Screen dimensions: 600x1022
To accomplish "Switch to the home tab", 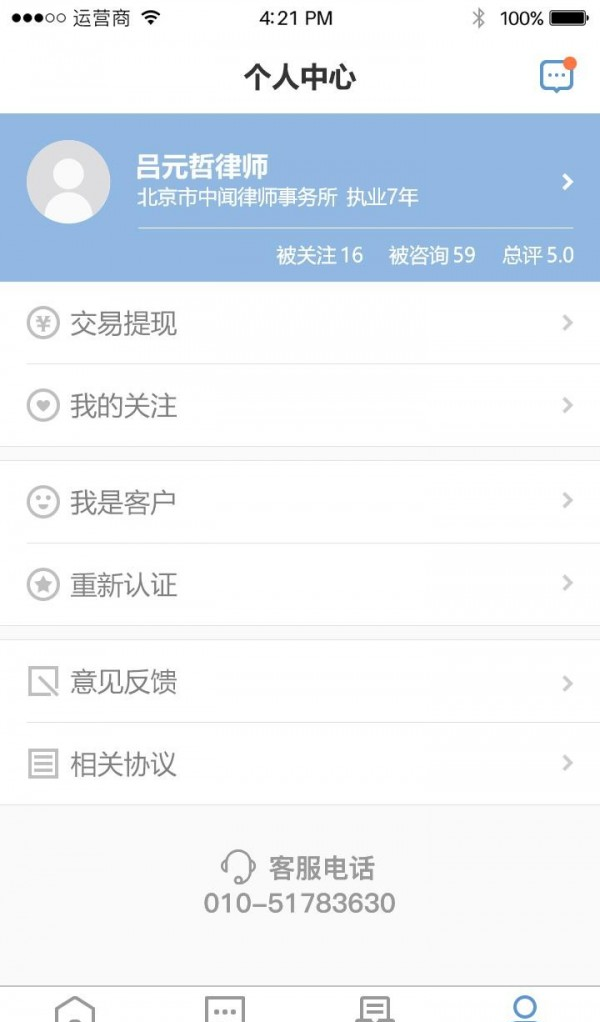I will point(75,1008).
